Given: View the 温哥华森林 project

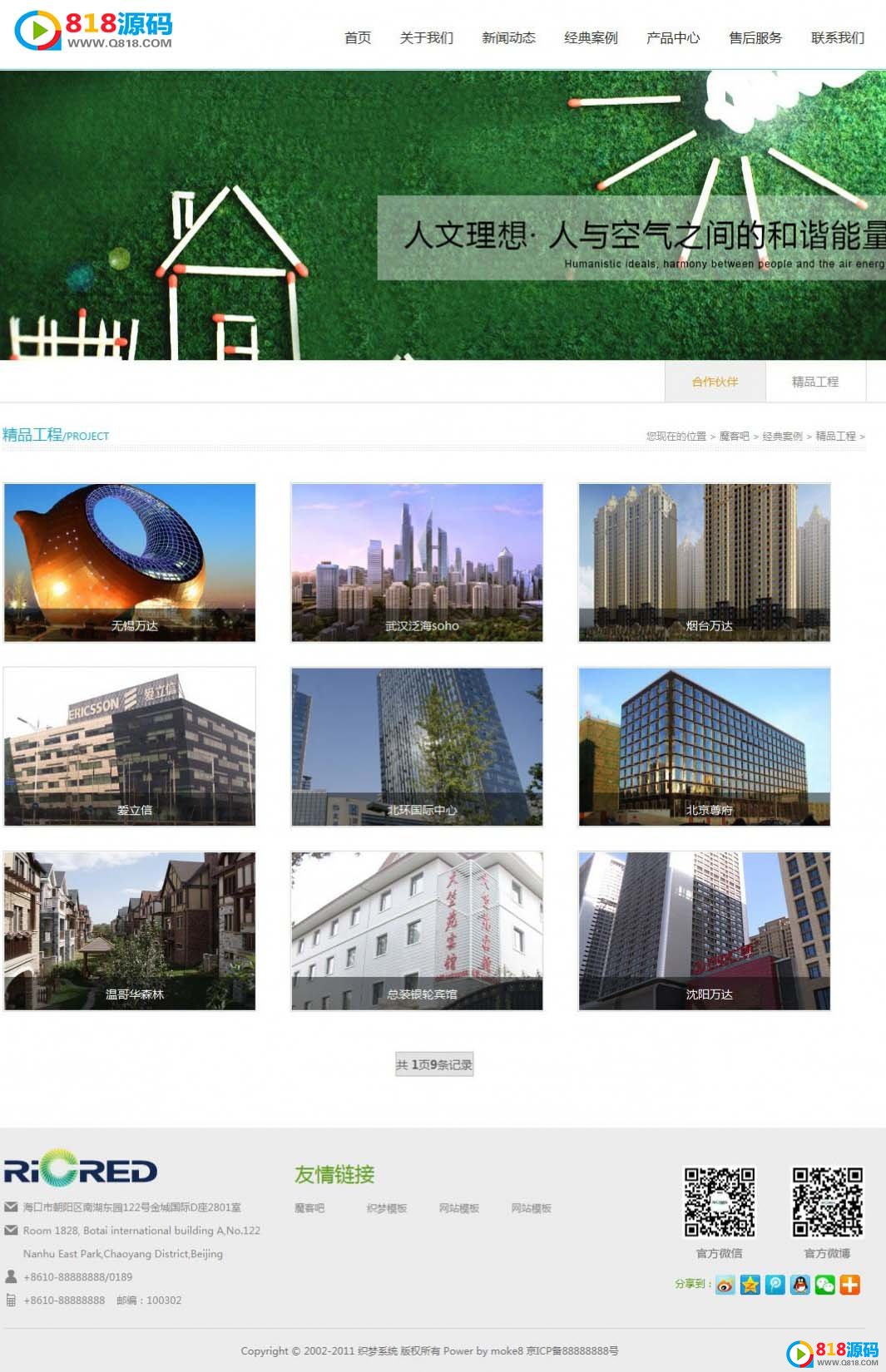Looking at the screenshot, I should point(130,930).
